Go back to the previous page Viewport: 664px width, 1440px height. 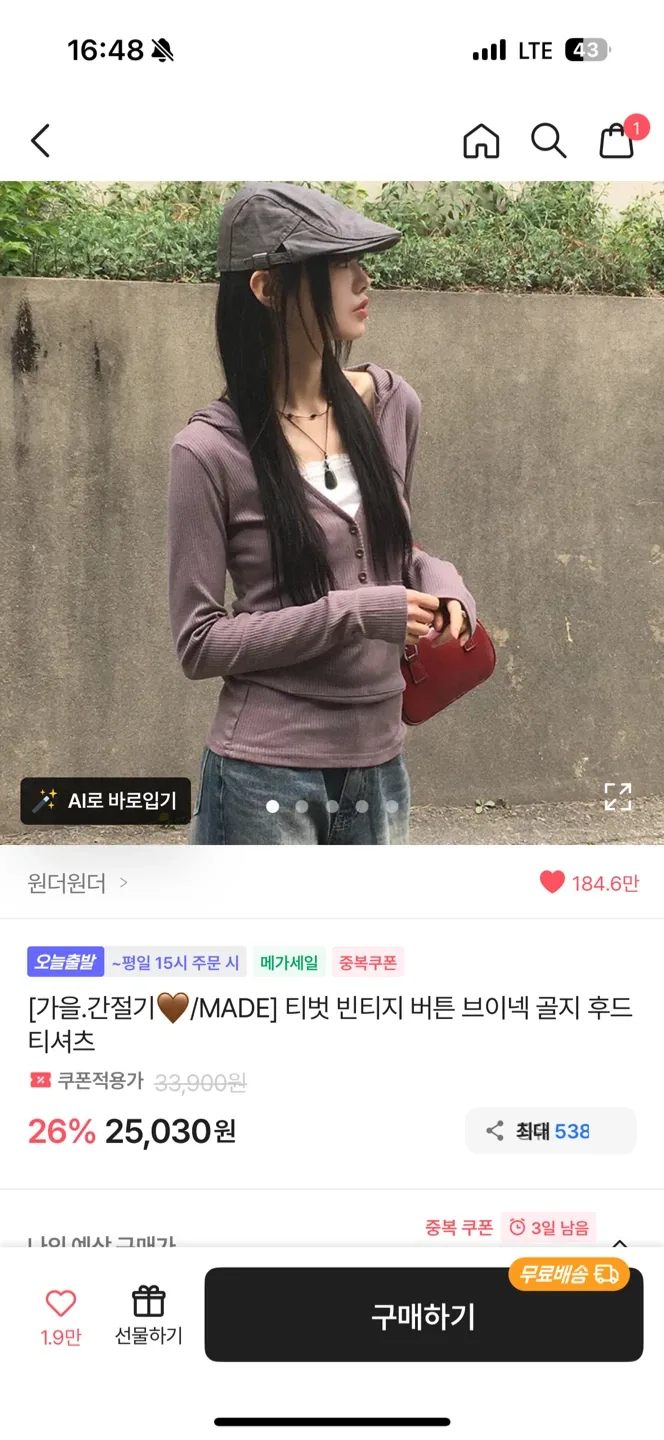tap(40, 141)
